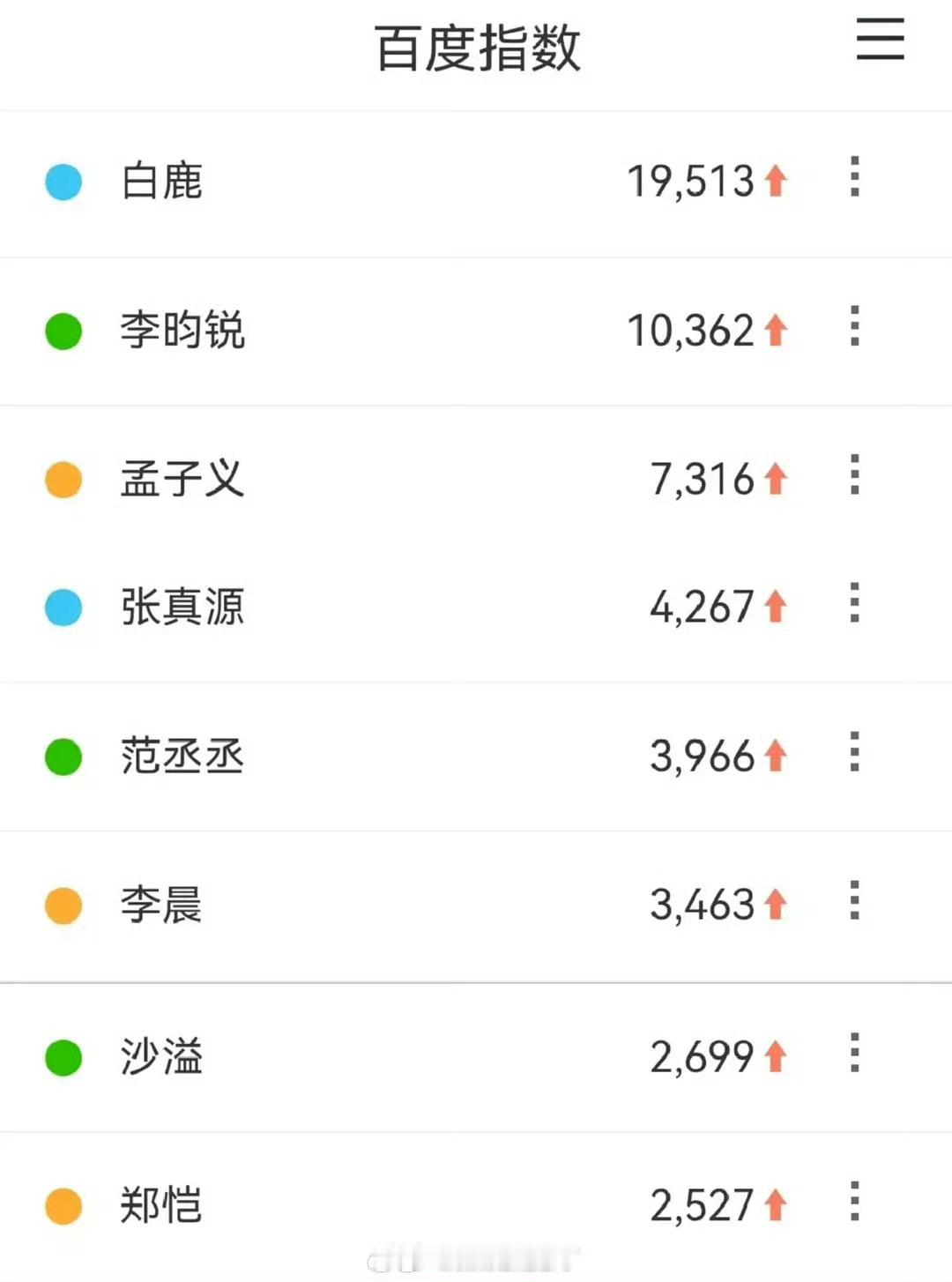Viewport: 952px width, 1282px height.
Task: Click the up arrow beside 沙溢's index value
Action: (775, 1055)
